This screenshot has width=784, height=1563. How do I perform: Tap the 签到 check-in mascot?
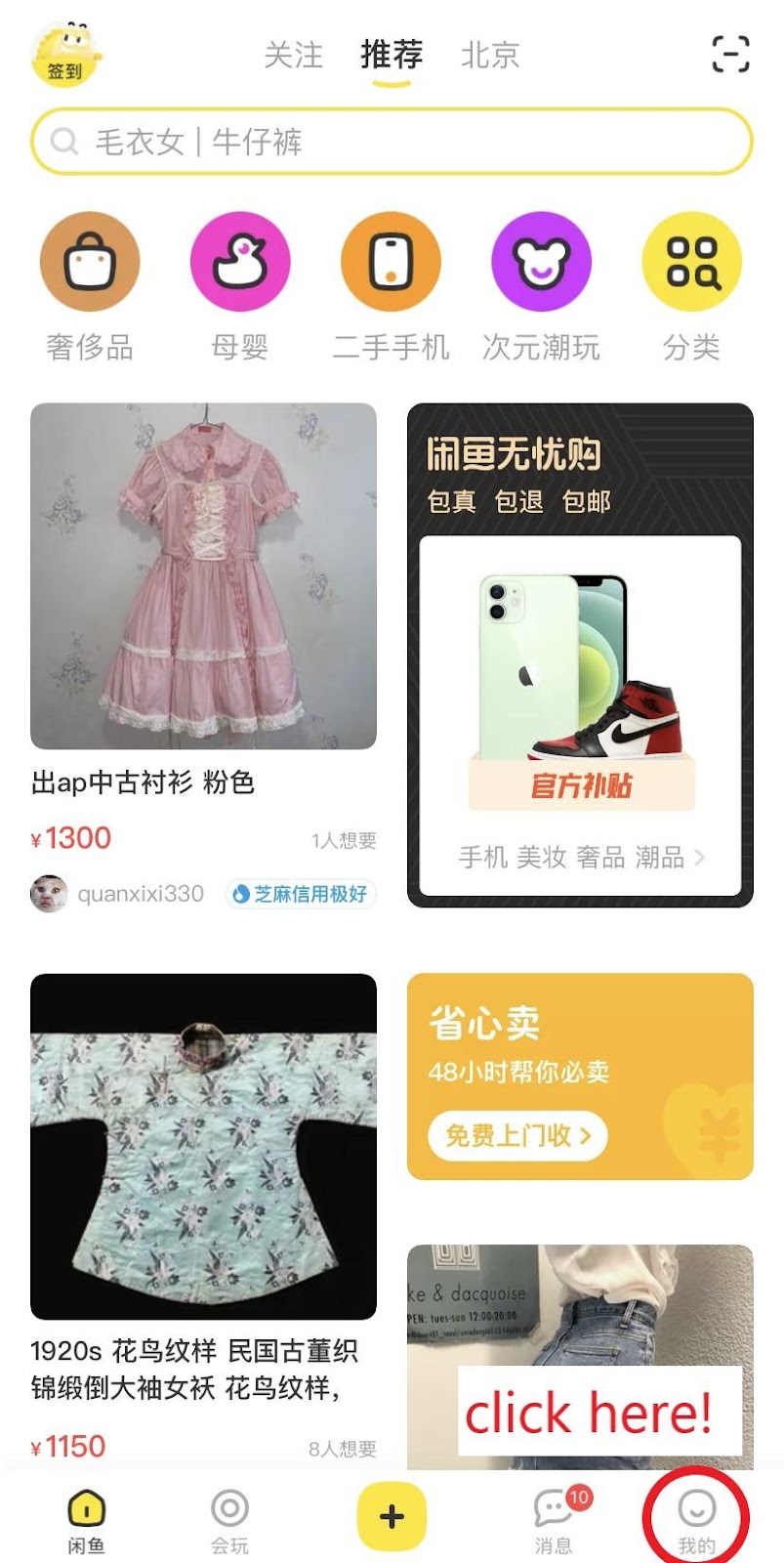click(66, 55)
